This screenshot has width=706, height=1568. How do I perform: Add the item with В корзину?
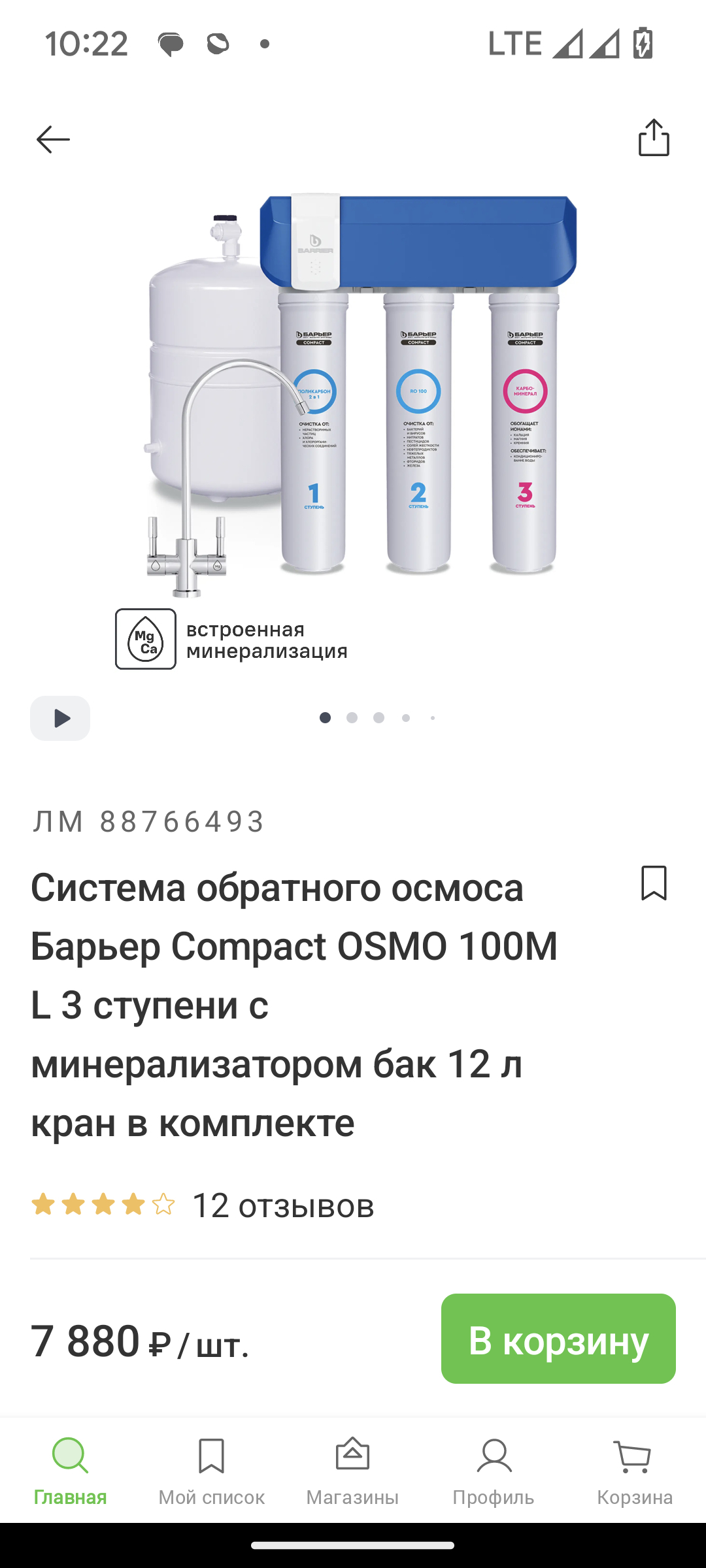(x=558, y=1339)
